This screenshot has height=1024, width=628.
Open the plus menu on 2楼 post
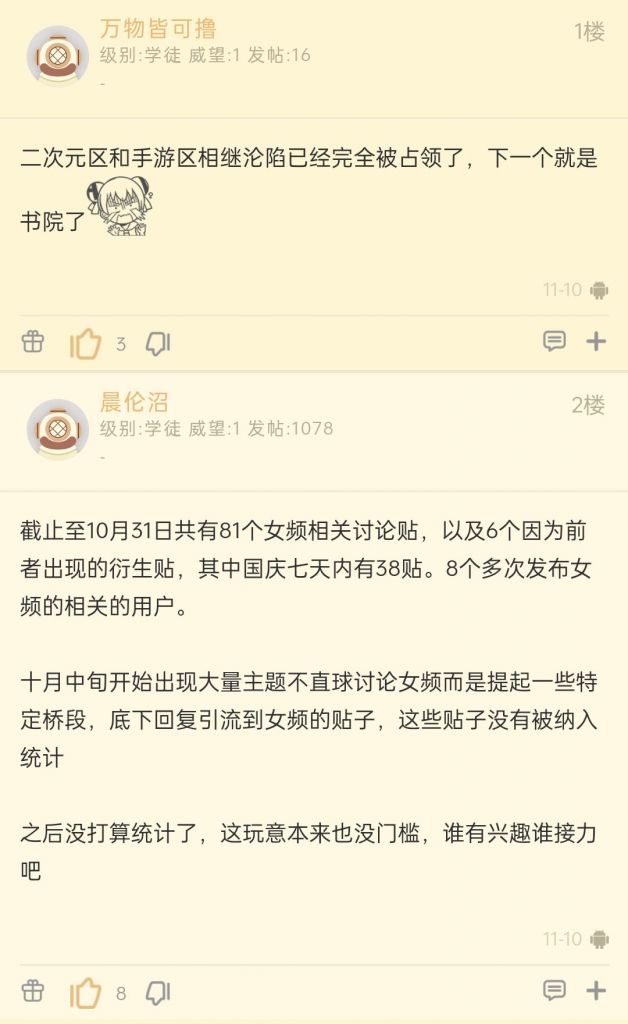pos(596,991)
